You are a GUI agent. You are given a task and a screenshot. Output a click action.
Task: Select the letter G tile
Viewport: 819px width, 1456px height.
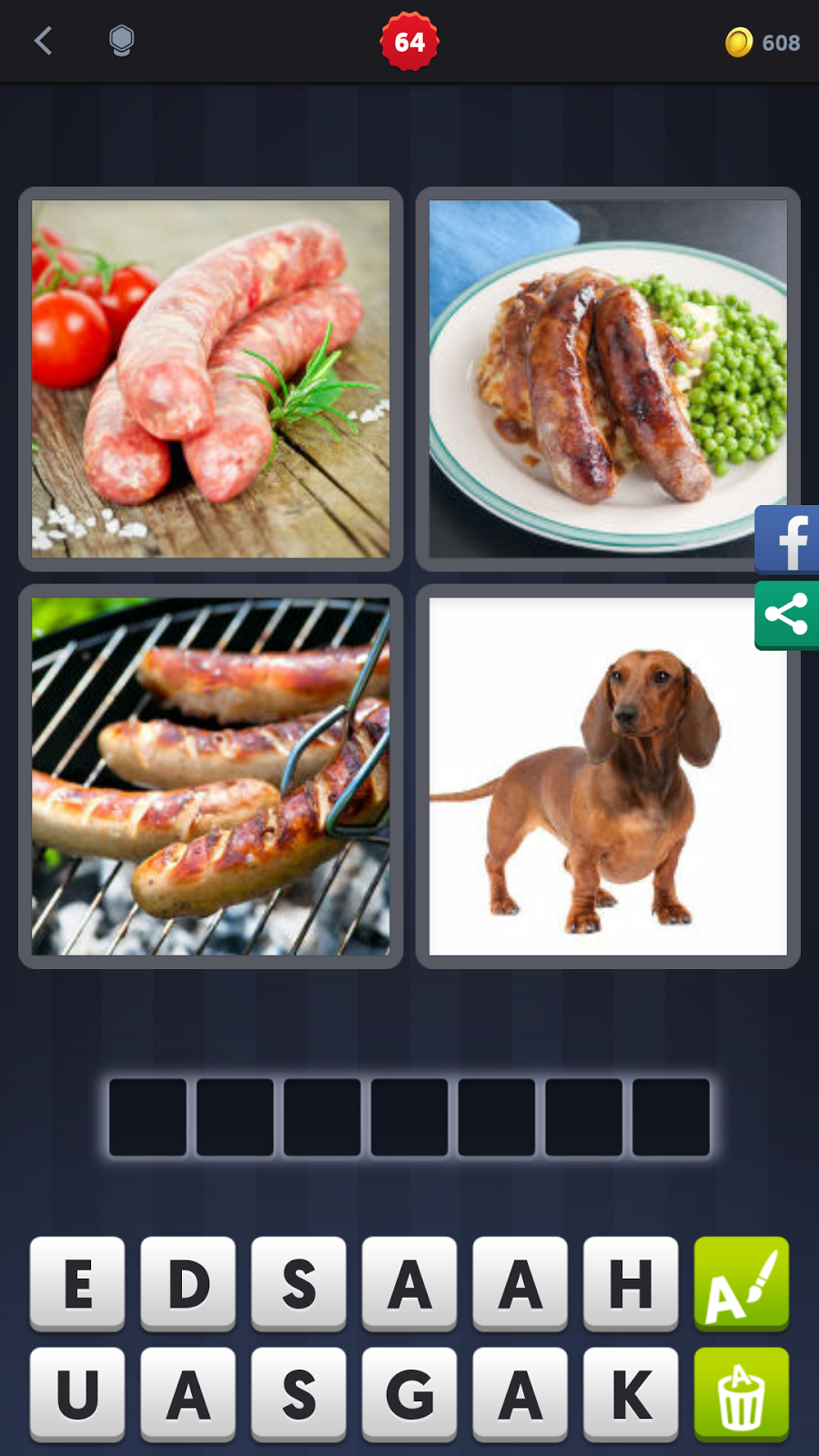[409, 1394]
